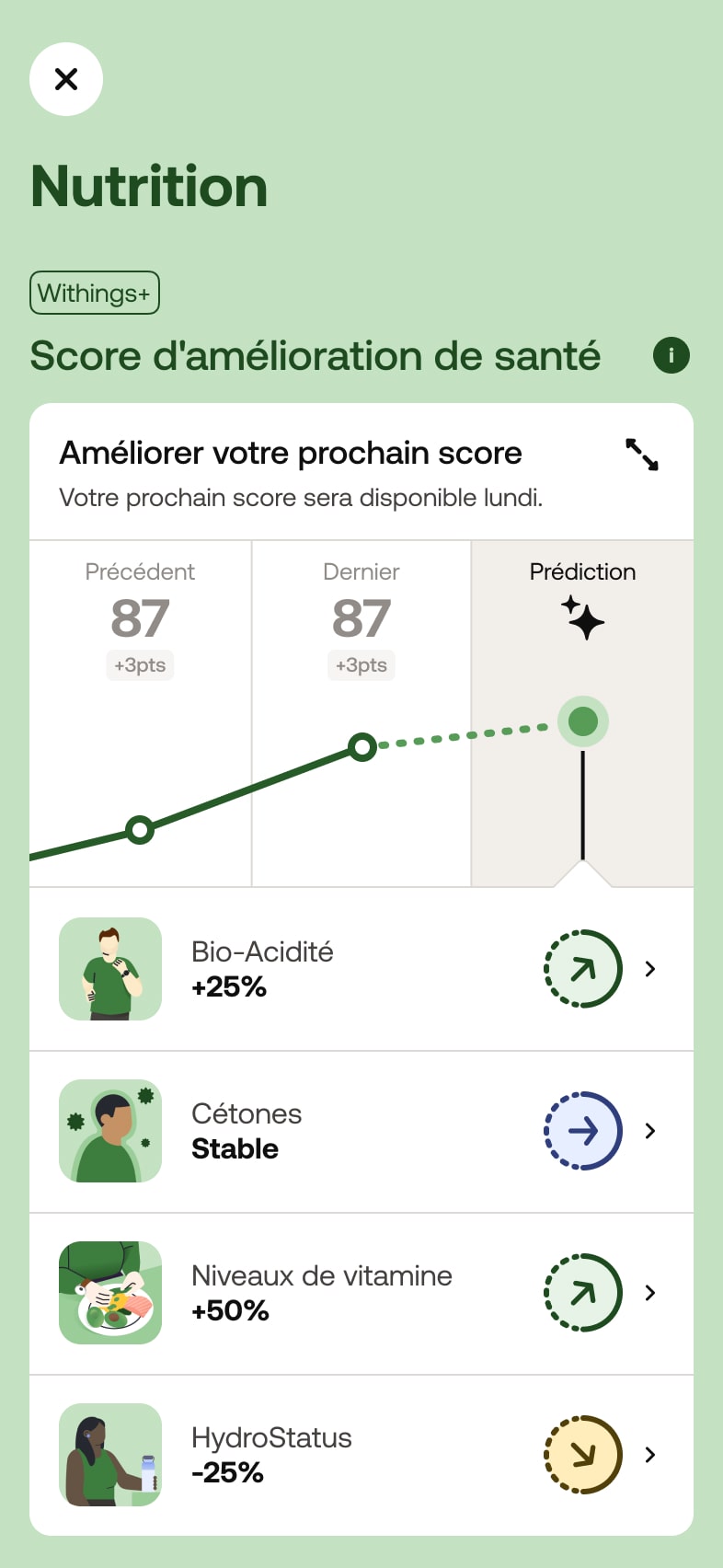Expand the chart using the diagonal arrows icon
The height and width of the screenshot is (1568, 723).
pos(641,455)
